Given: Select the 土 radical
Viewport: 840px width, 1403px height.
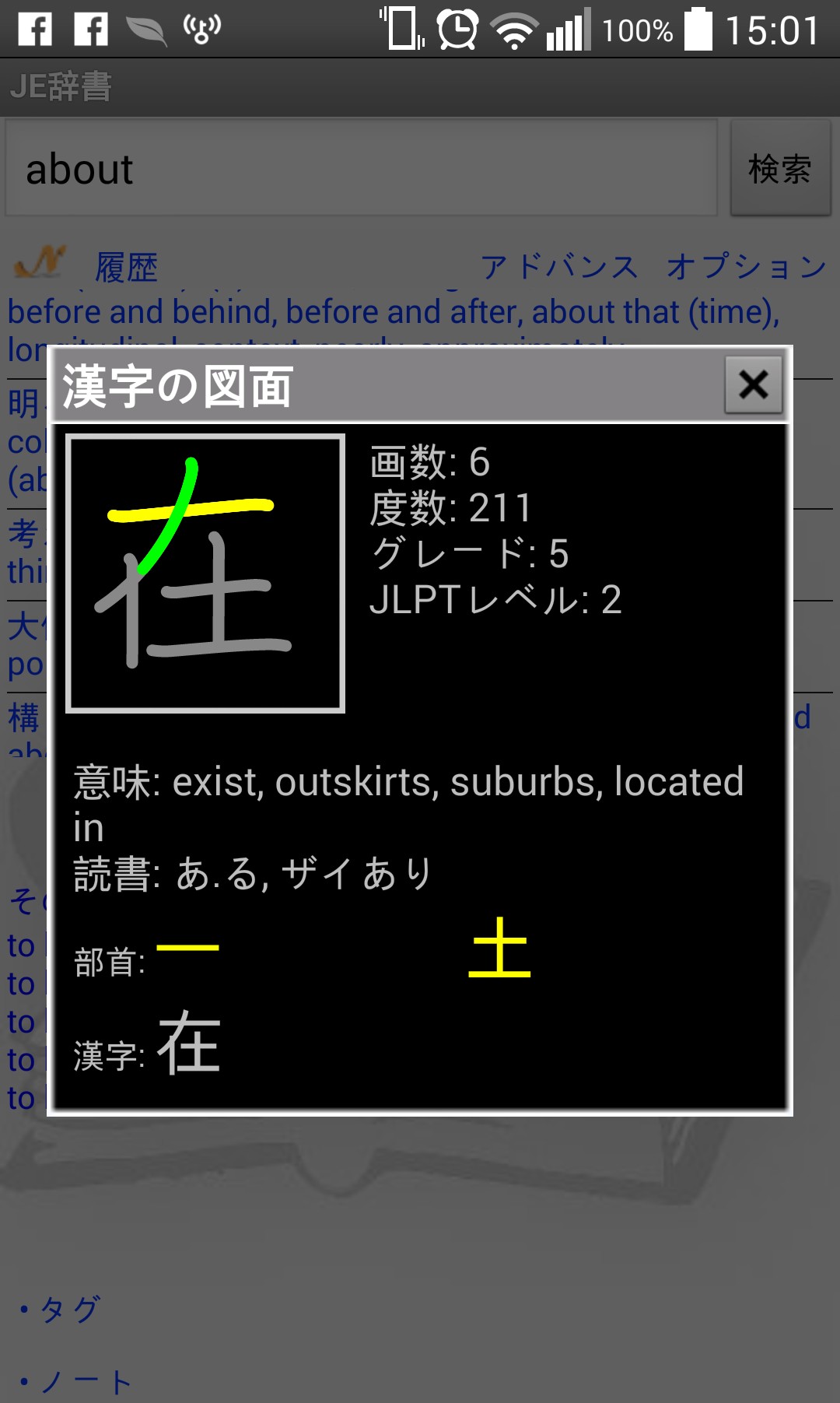Looking at the screenshot, I should click(499, 948).
